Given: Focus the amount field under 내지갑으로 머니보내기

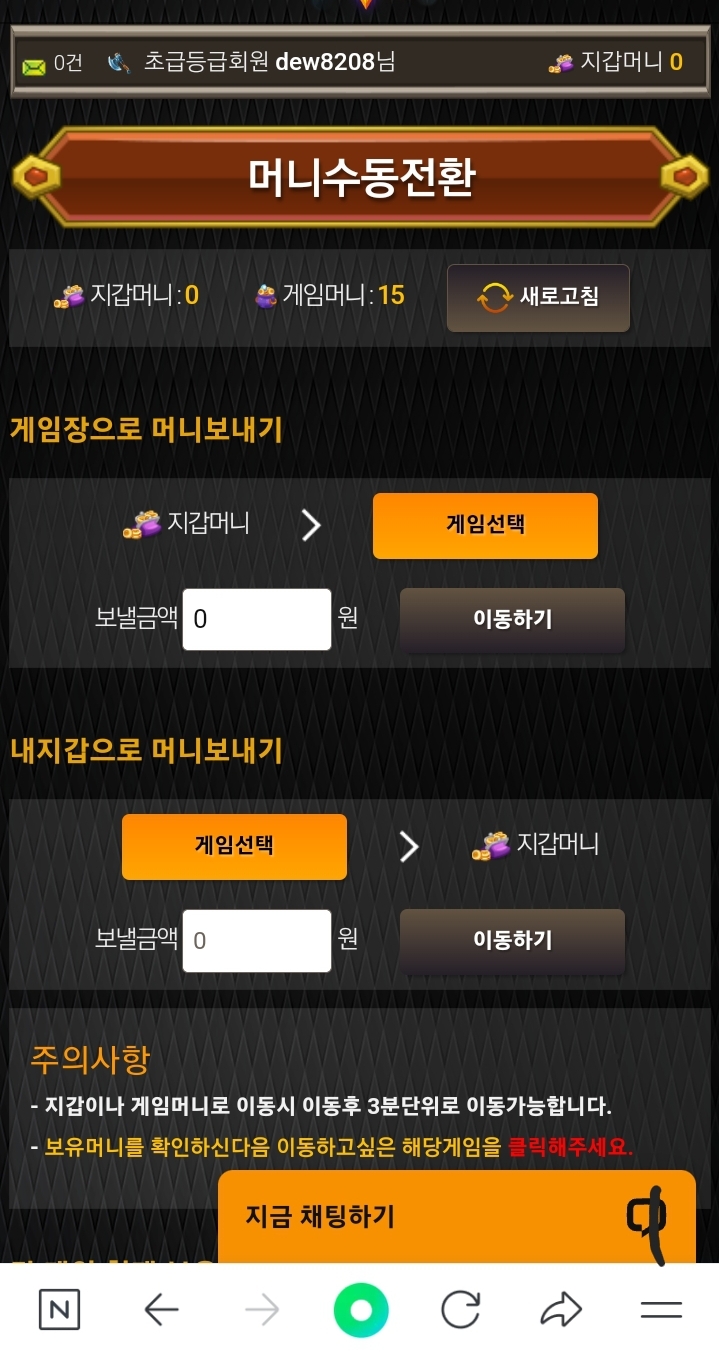Looking at the screenshot, I should pyautogui.click(x=257, y=940).
